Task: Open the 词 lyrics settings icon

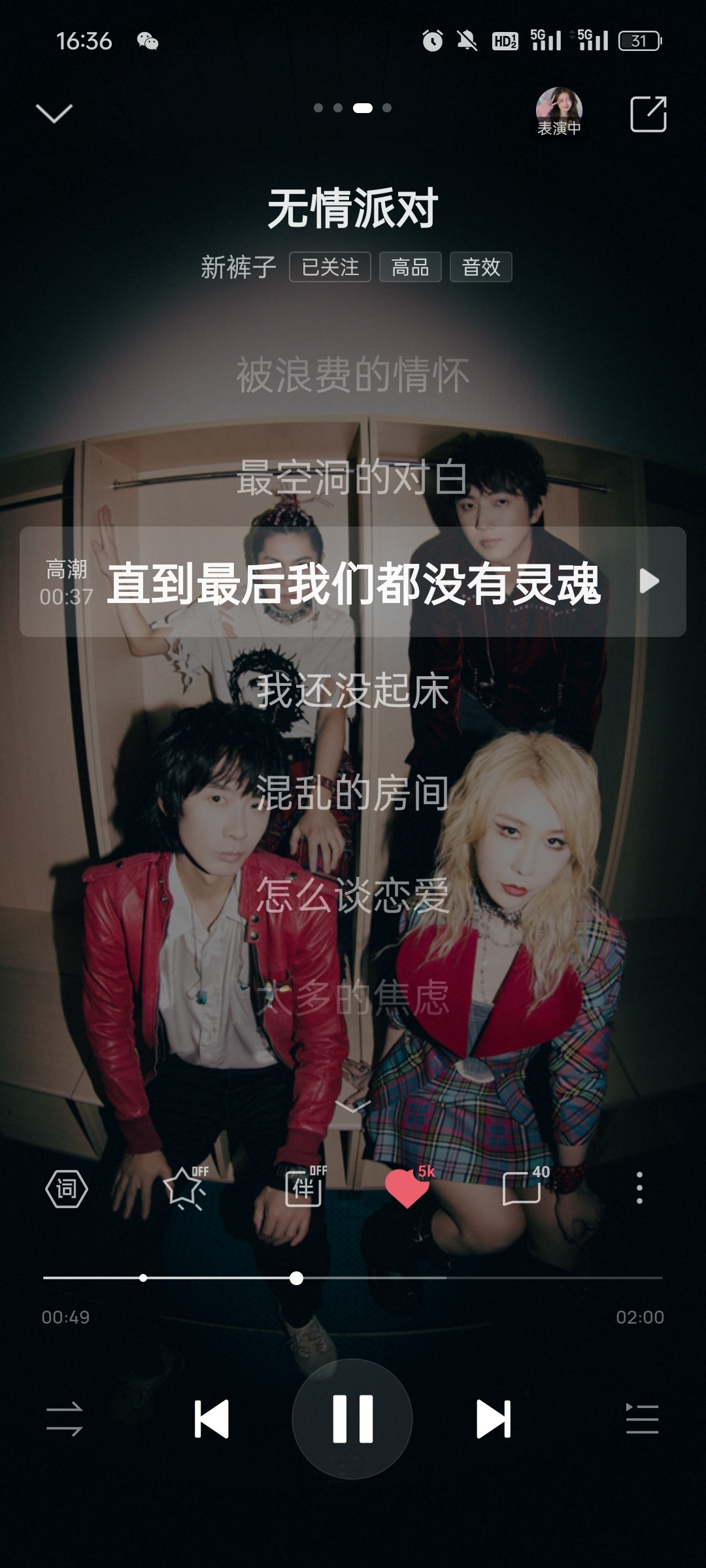Action: (x=67, y=1188)
